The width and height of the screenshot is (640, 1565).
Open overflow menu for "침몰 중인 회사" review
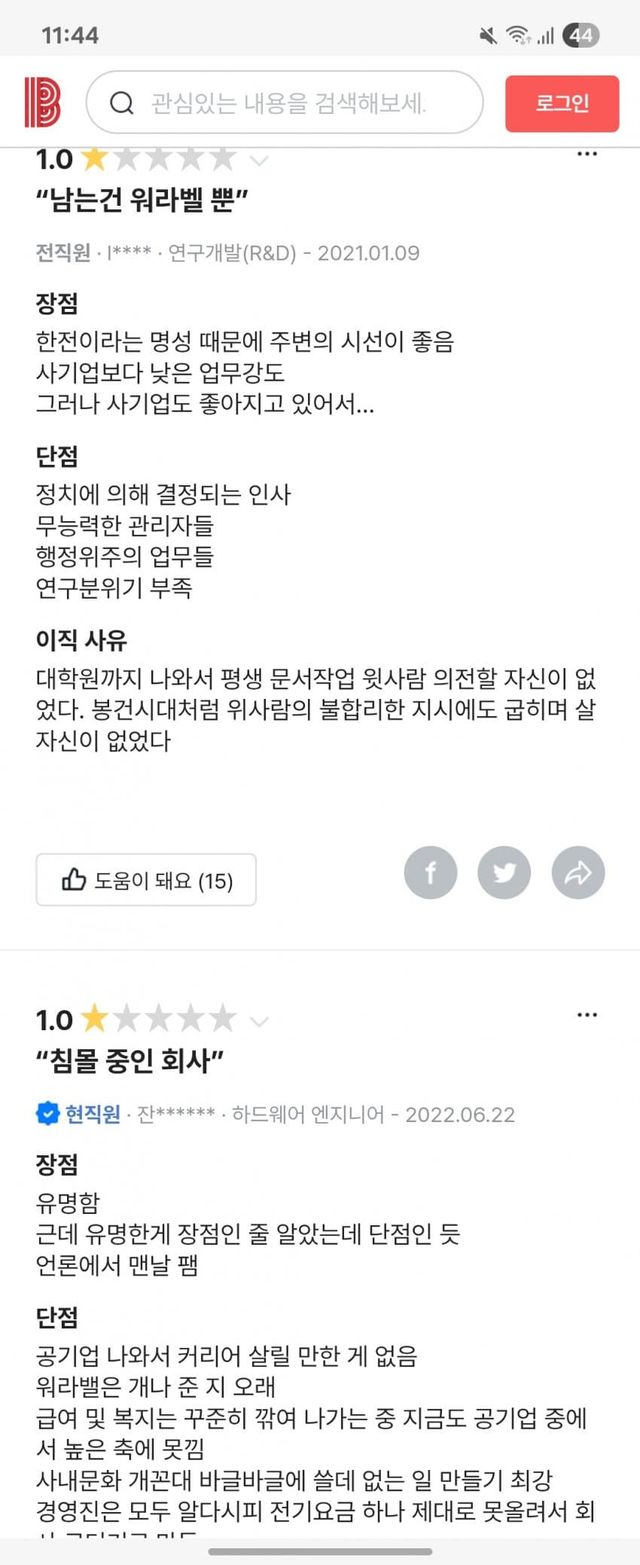[x=588, y=1015]
